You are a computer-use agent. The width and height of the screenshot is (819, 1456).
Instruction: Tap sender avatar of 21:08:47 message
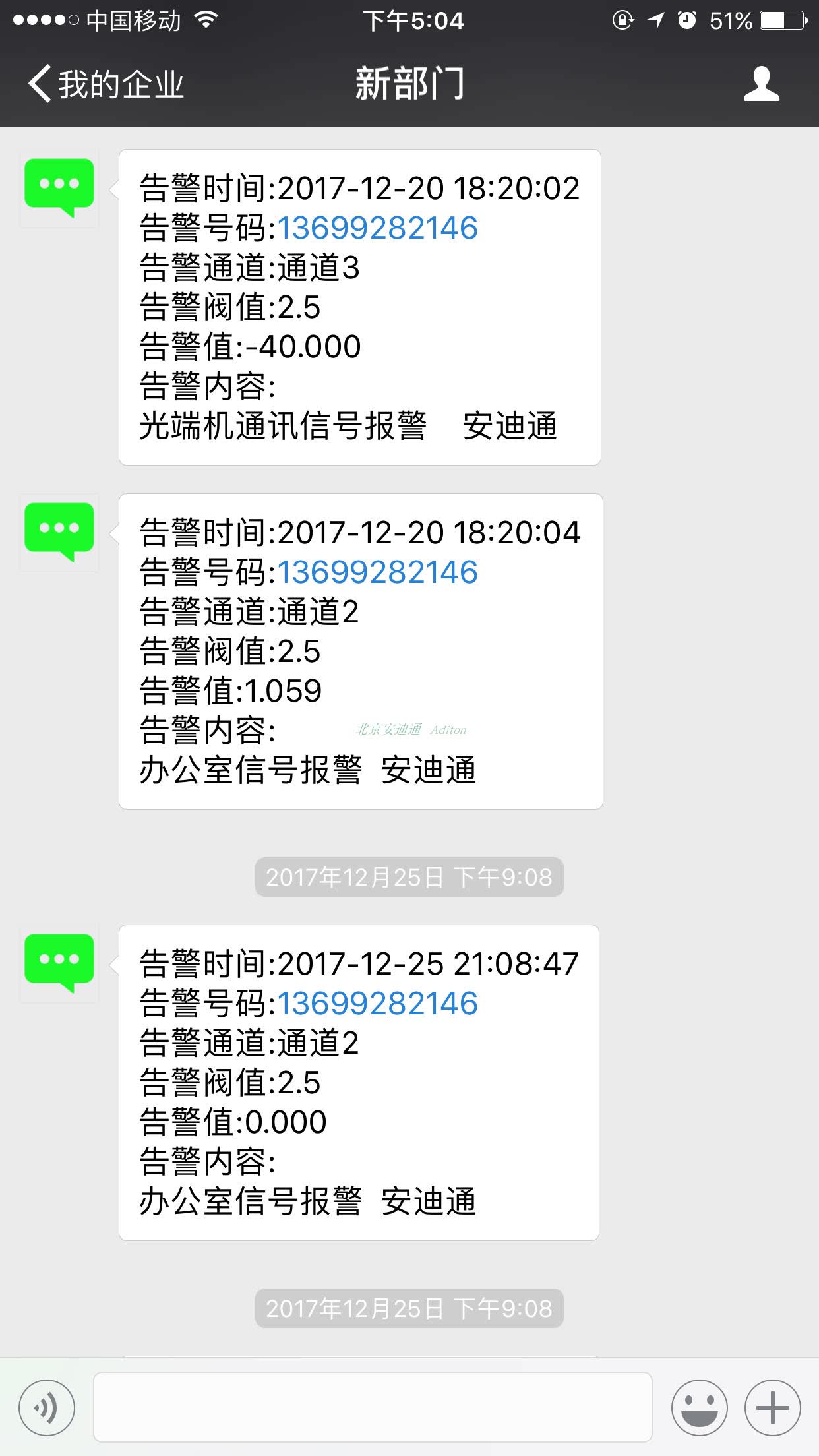tap(59, 963)
